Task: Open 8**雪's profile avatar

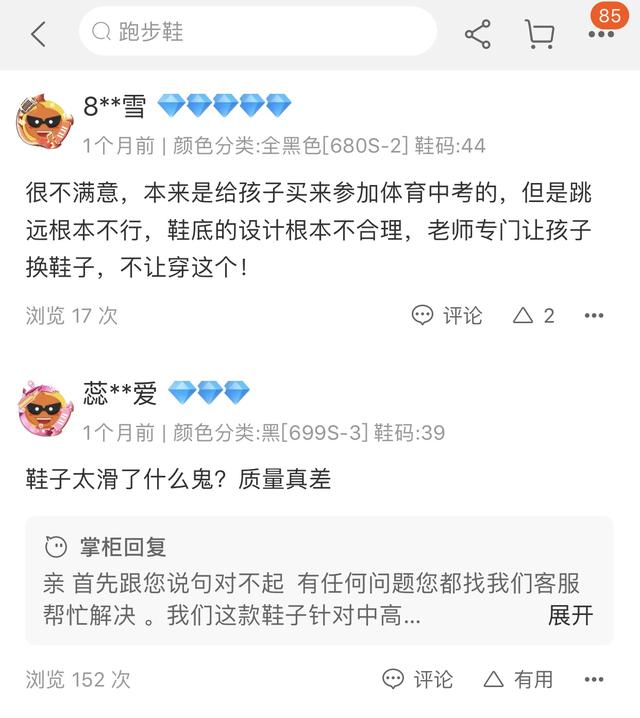Action: click(x=45, y=122)
